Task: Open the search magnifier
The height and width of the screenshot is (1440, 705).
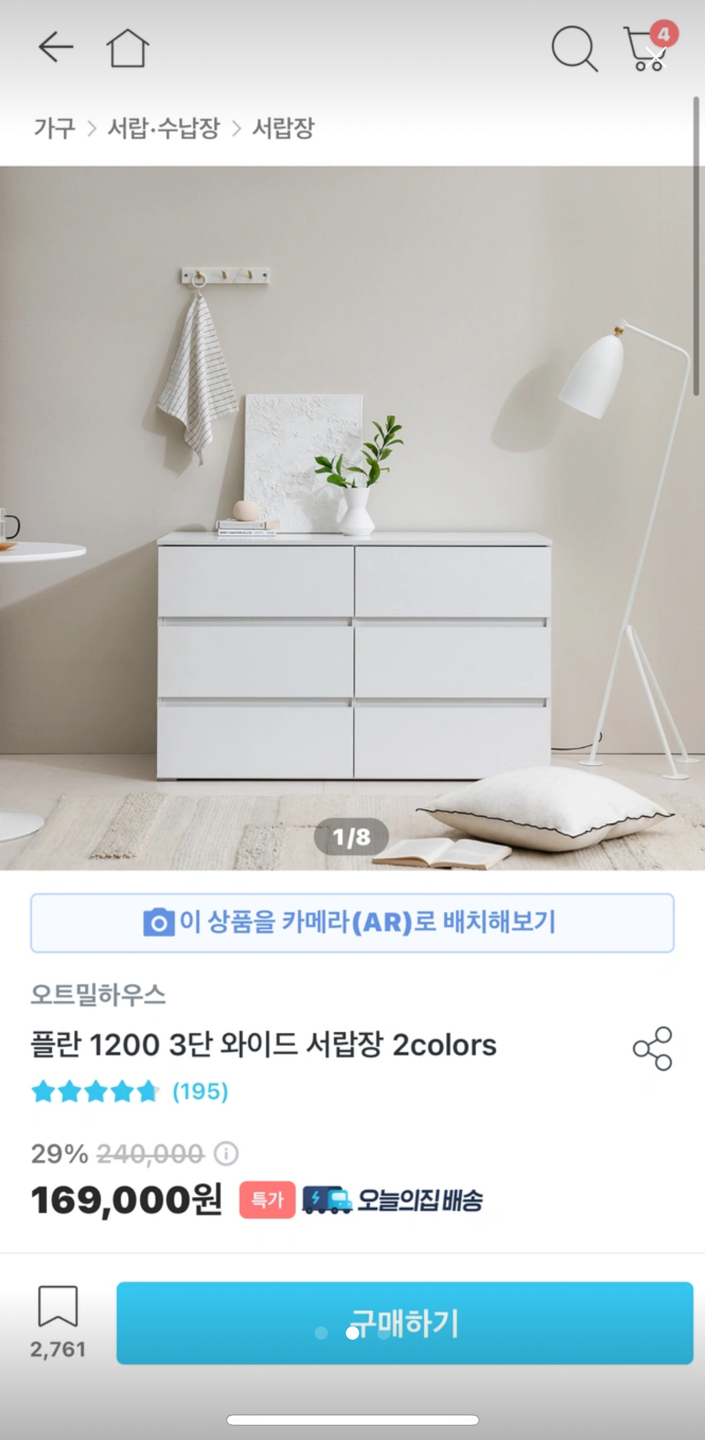Action: point(574,48)
